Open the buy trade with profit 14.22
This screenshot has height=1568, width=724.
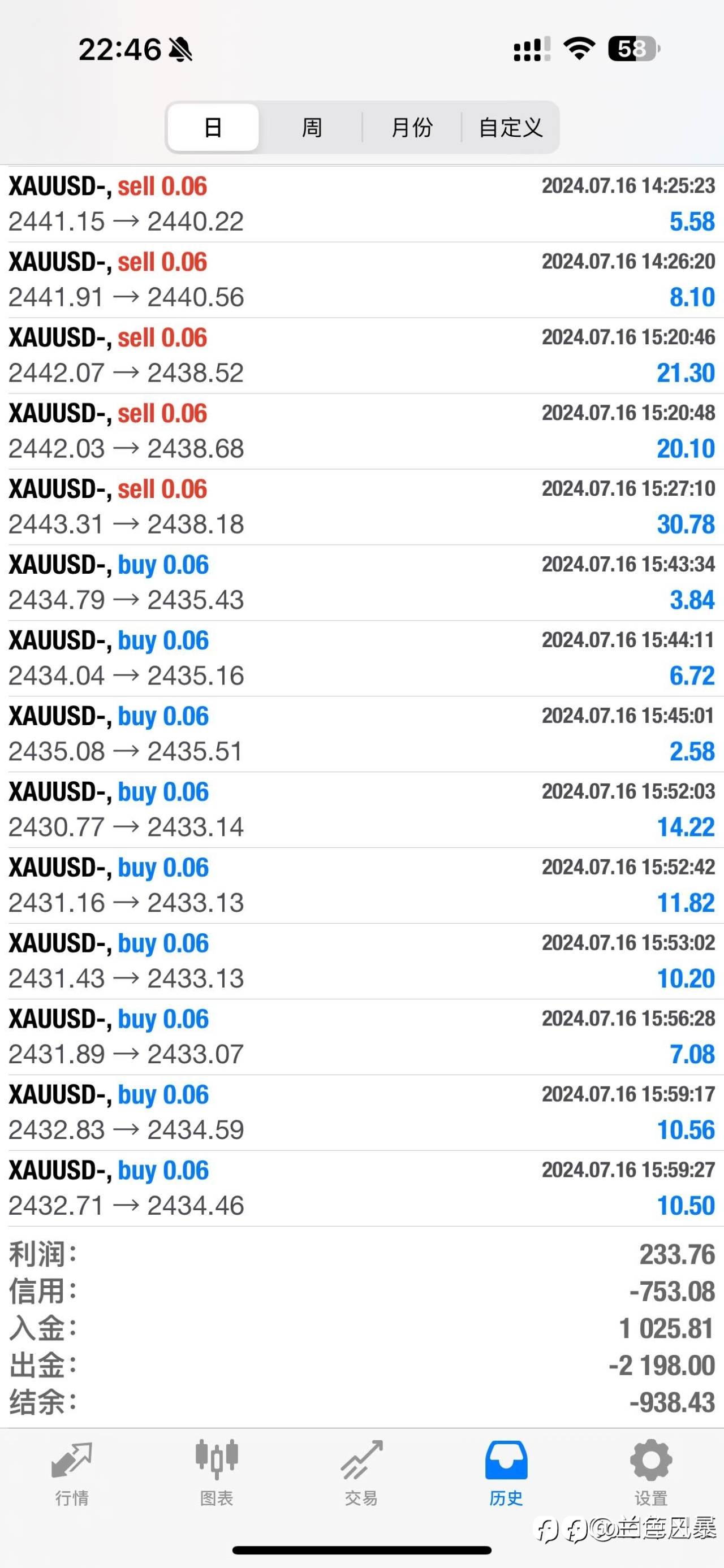tap(361, 809)
